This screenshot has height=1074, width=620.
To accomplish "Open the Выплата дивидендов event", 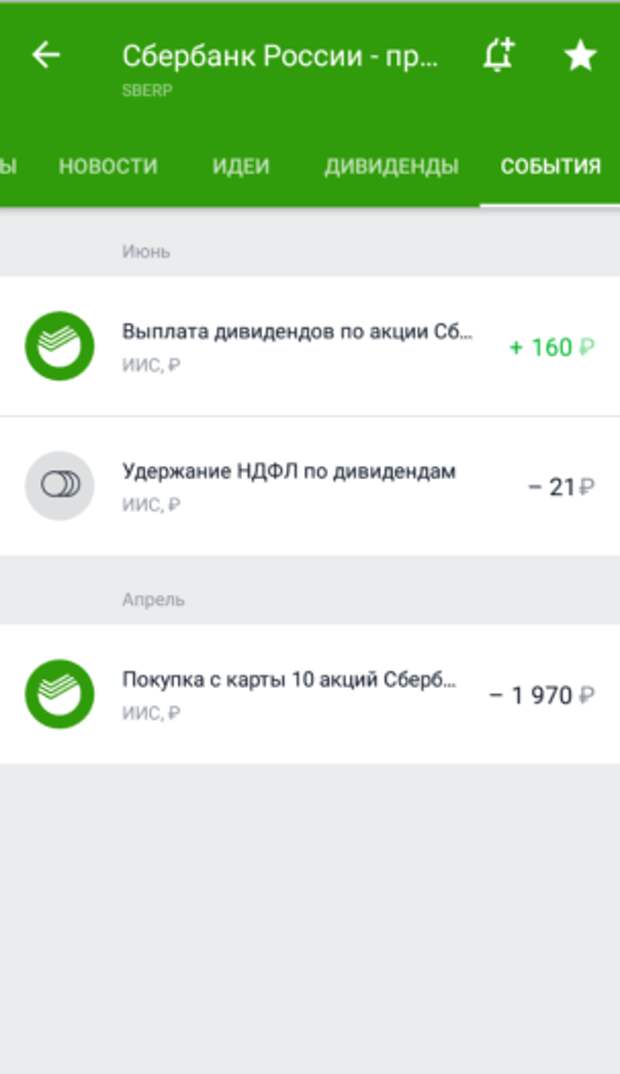I will [310, 346].
